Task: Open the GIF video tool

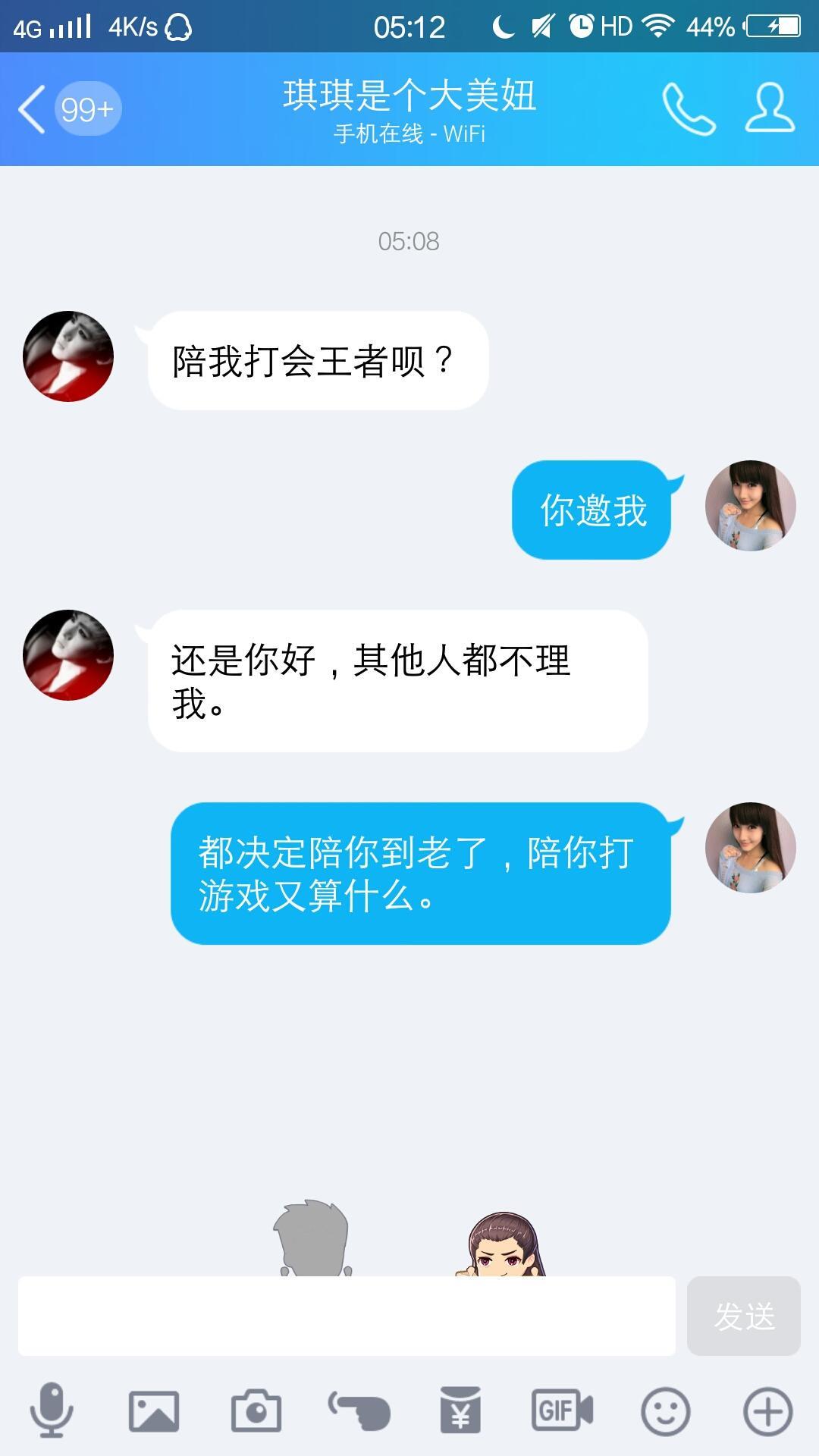Action: pyautogui.click(x=562, y=1410)
